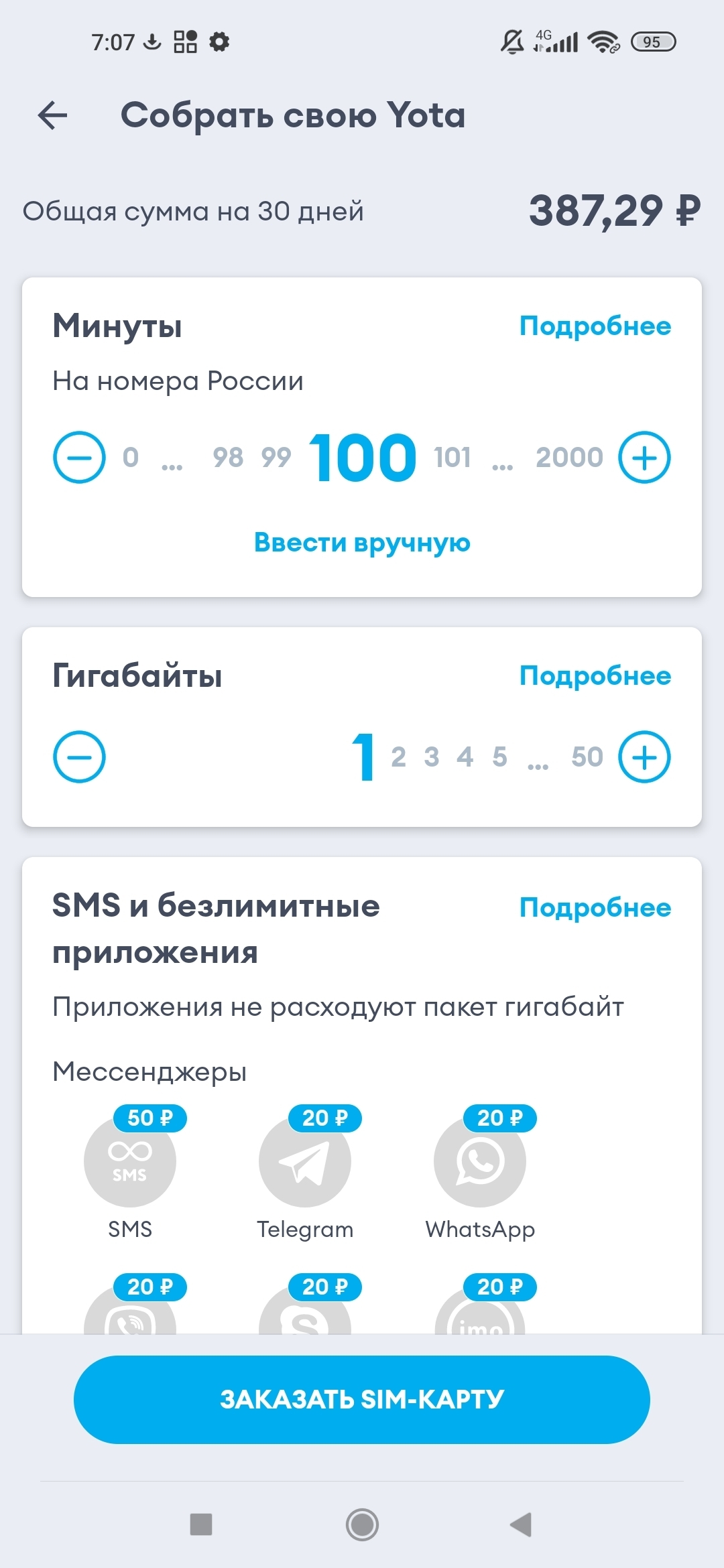Open Подробнее link for Гигабайты
The width and height of the screenshot is (724, 1568).
595,676
